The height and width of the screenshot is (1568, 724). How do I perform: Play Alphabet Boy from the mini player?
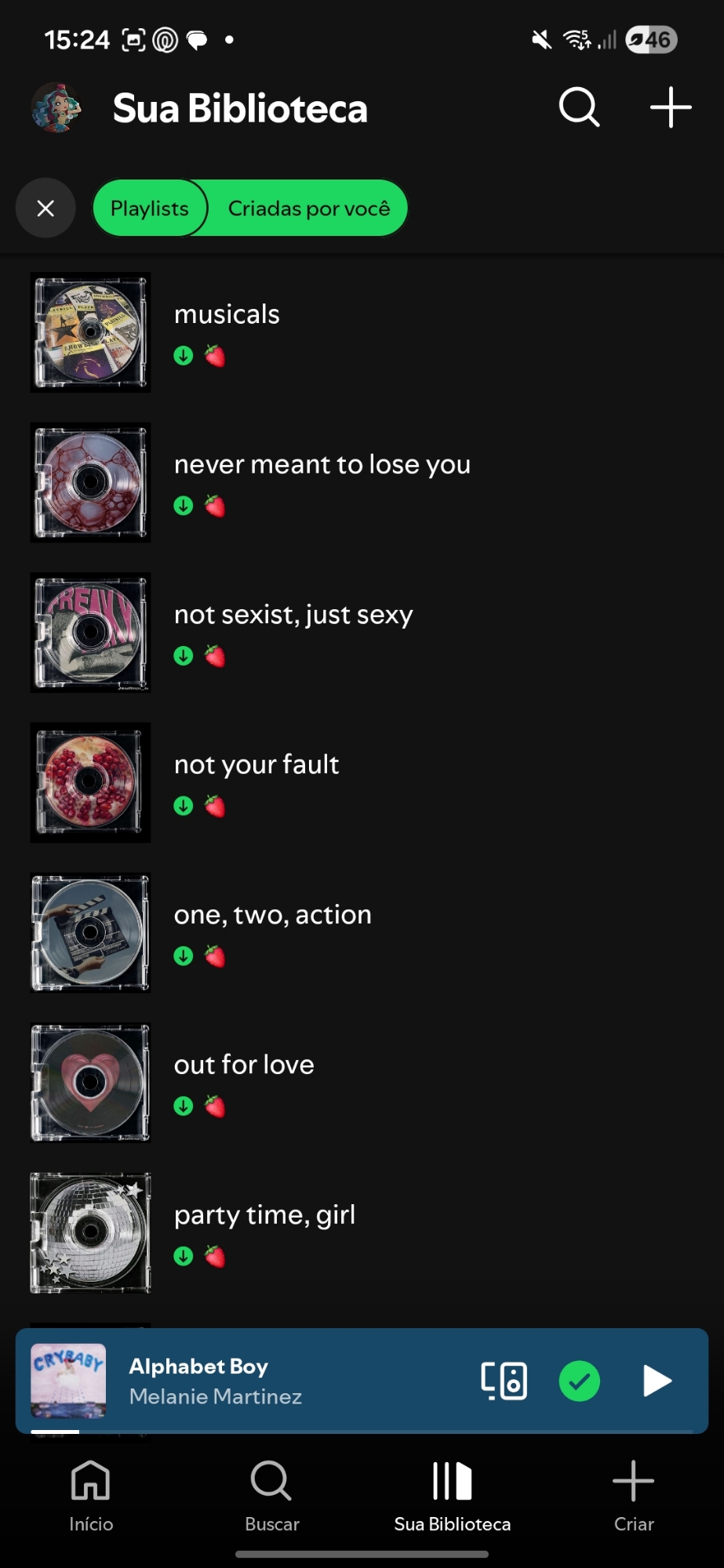[x=657, y=1381]
